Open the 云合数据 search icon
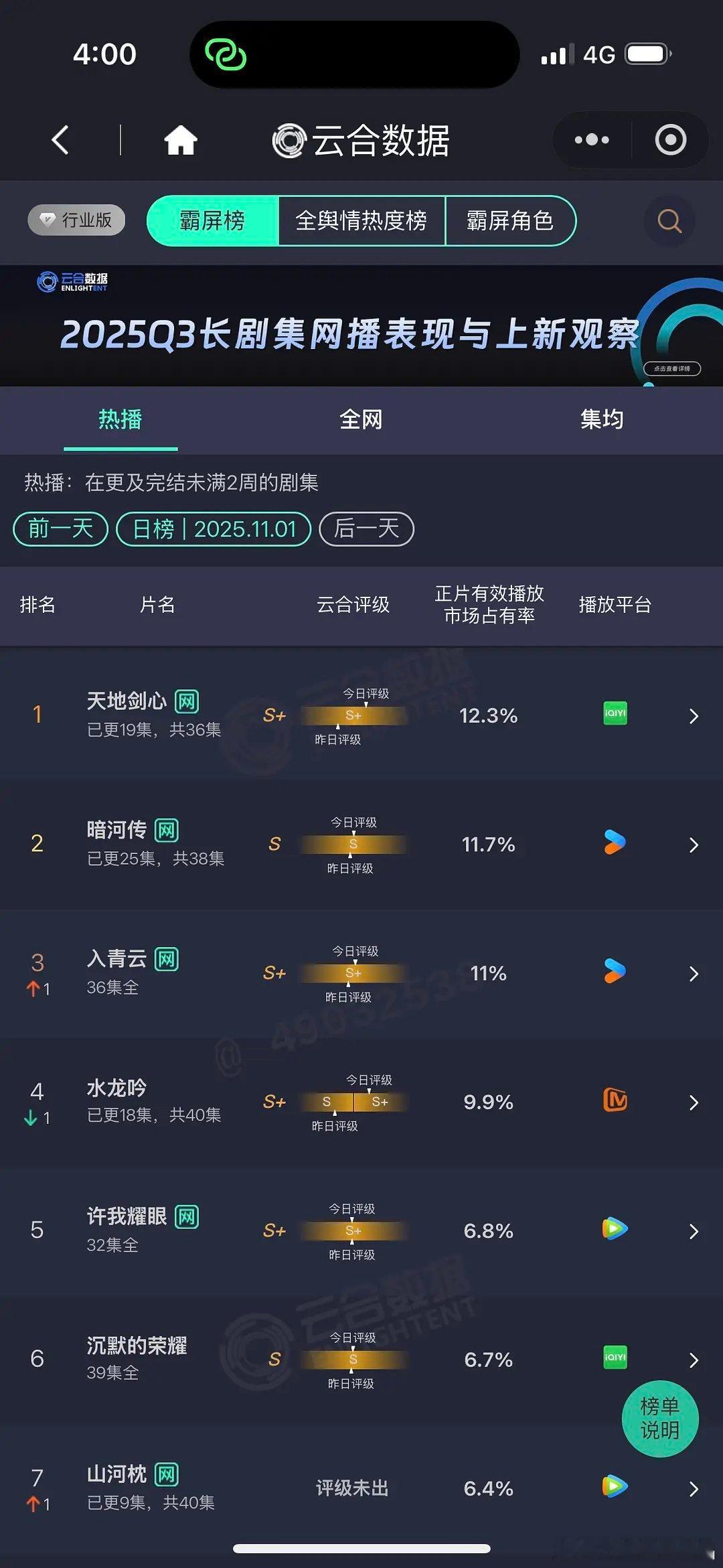Image resolution: width=723 pixels, height=1568 pixels. point(668,221)
